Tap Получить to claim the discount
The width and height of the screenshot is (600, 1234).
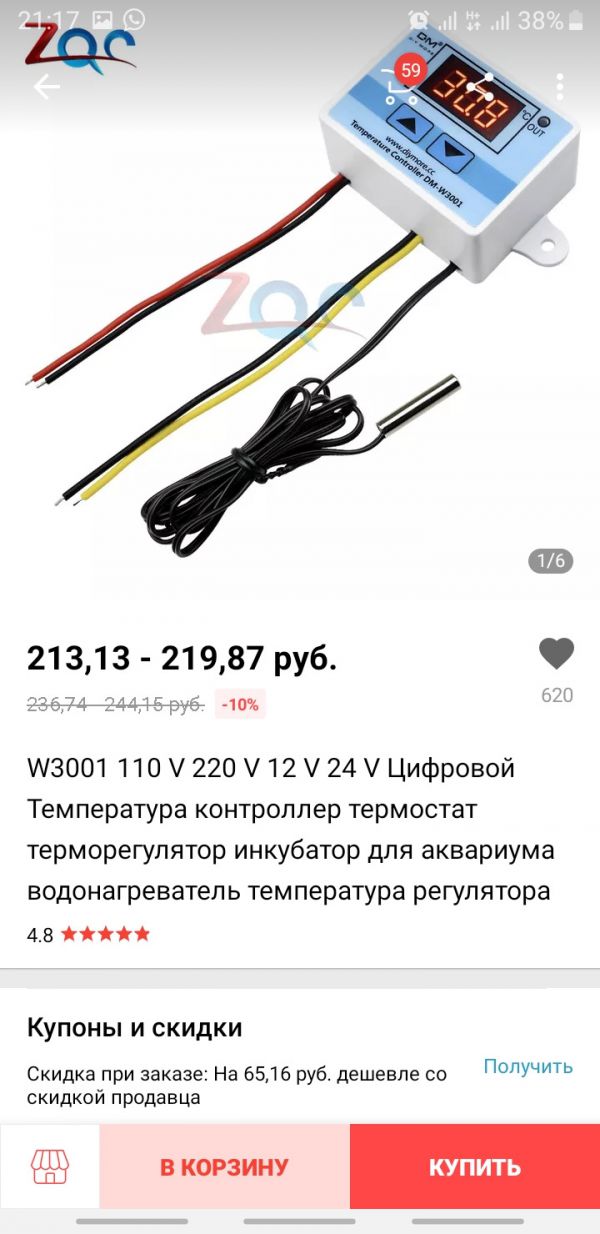point(528,1066)
